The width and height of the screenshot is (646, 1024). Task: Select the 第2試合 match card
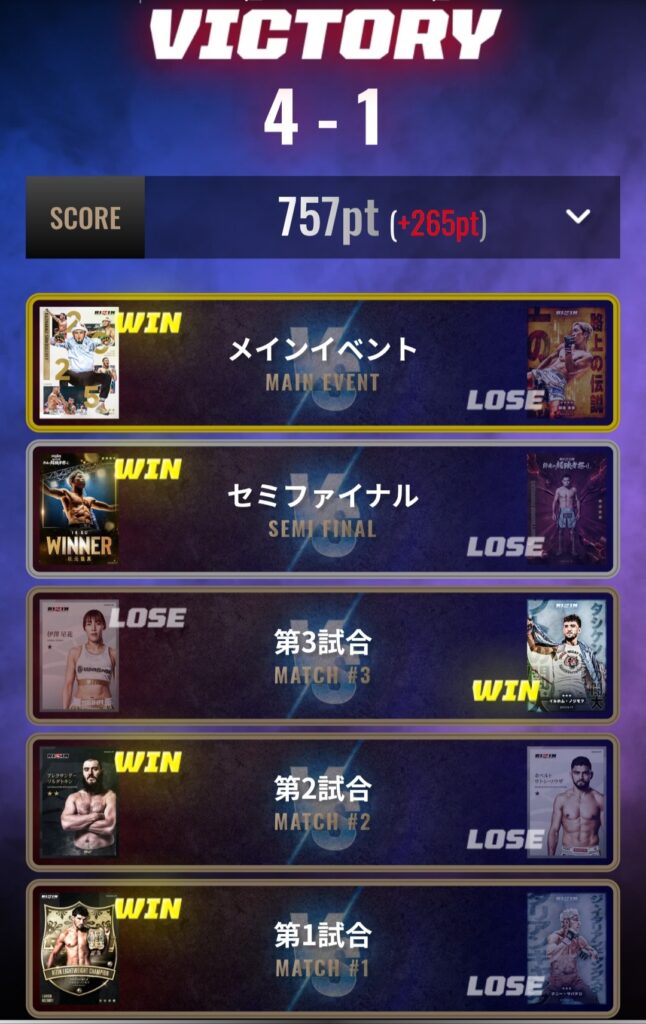pyautogui.click(x=322, y=802)
